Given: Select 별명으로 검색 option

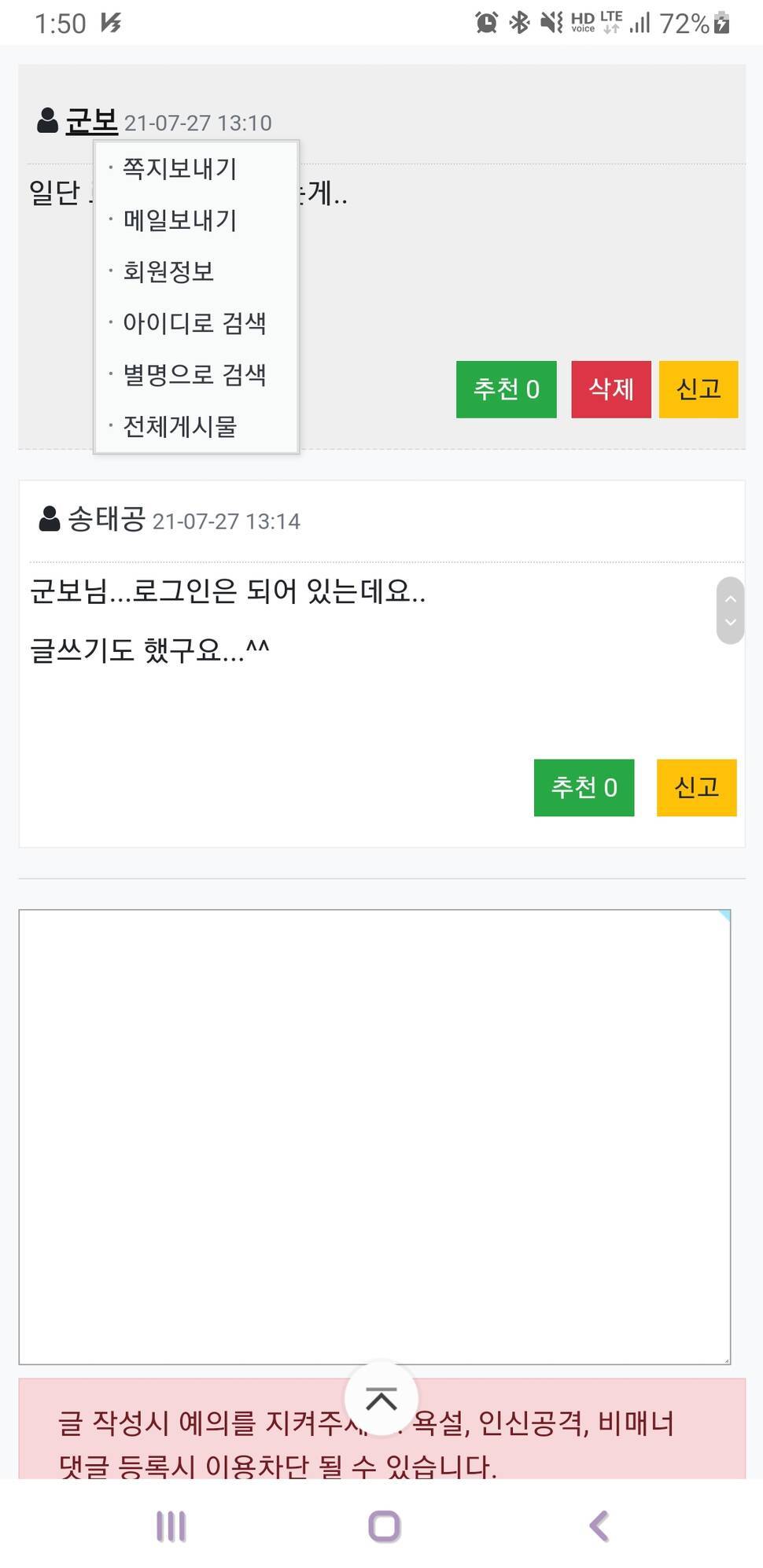Looking at the screenshot, I should pos(194,375).
